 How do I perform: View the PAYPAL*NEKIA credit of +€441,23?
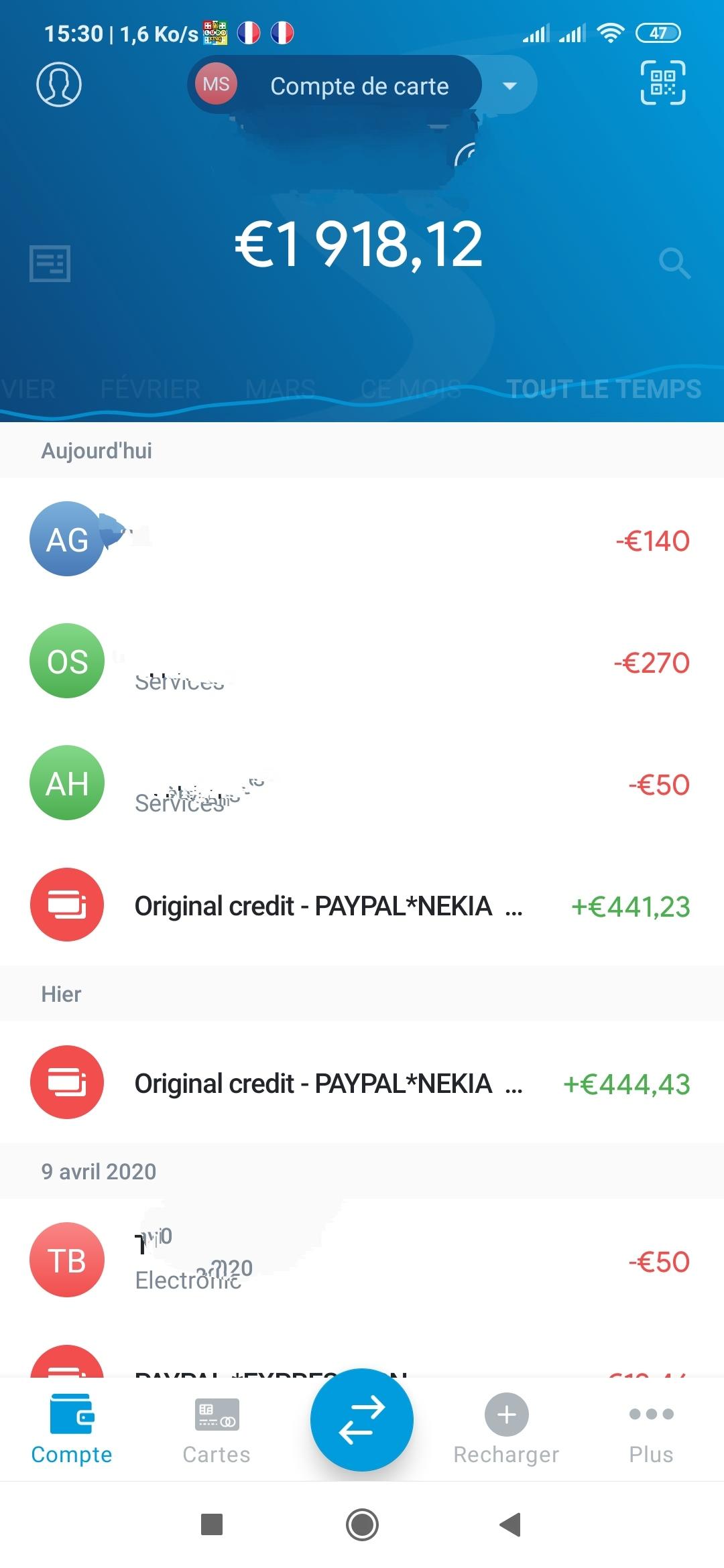click(362, 905)
